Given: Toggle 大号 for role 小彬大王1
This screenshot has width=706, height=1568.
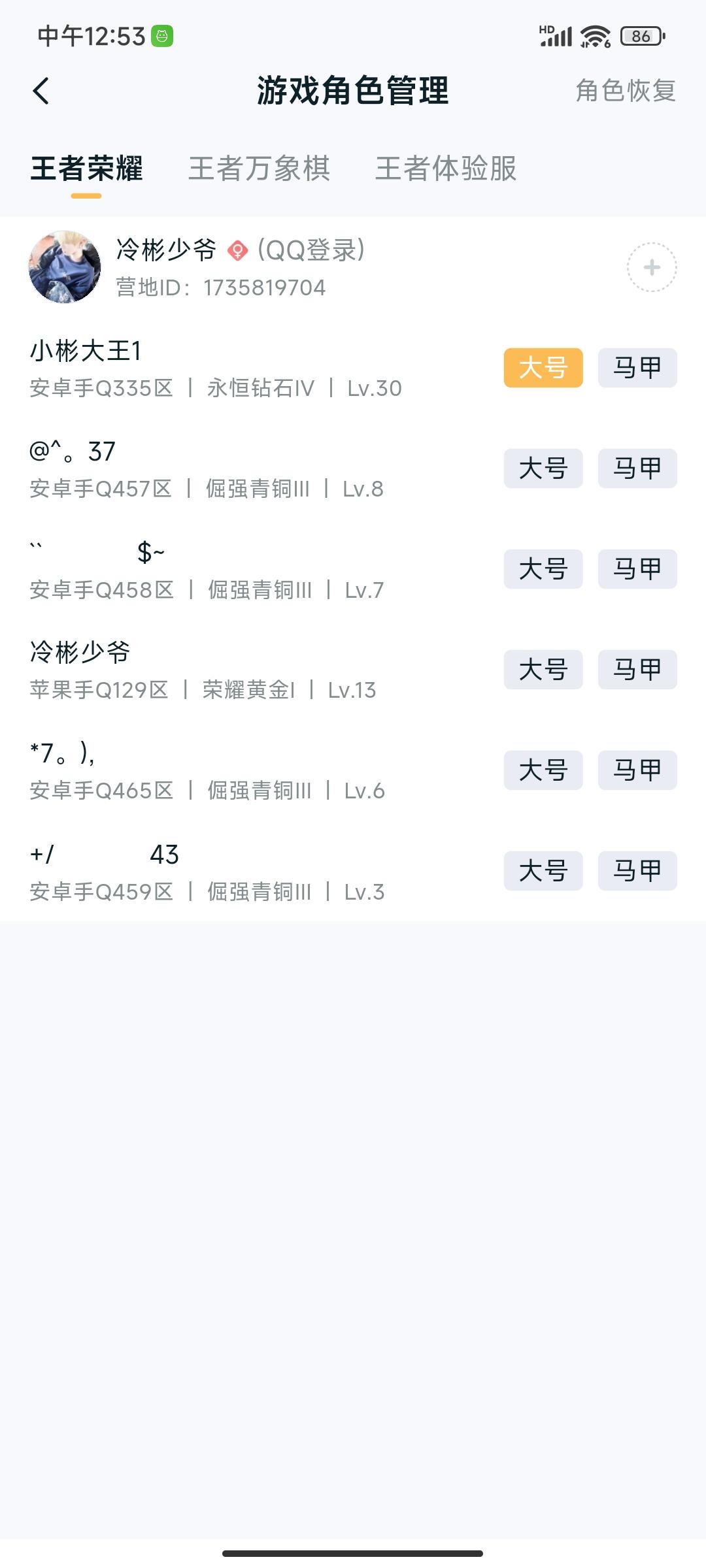Looking at the screenshot, I should point(543,367).
